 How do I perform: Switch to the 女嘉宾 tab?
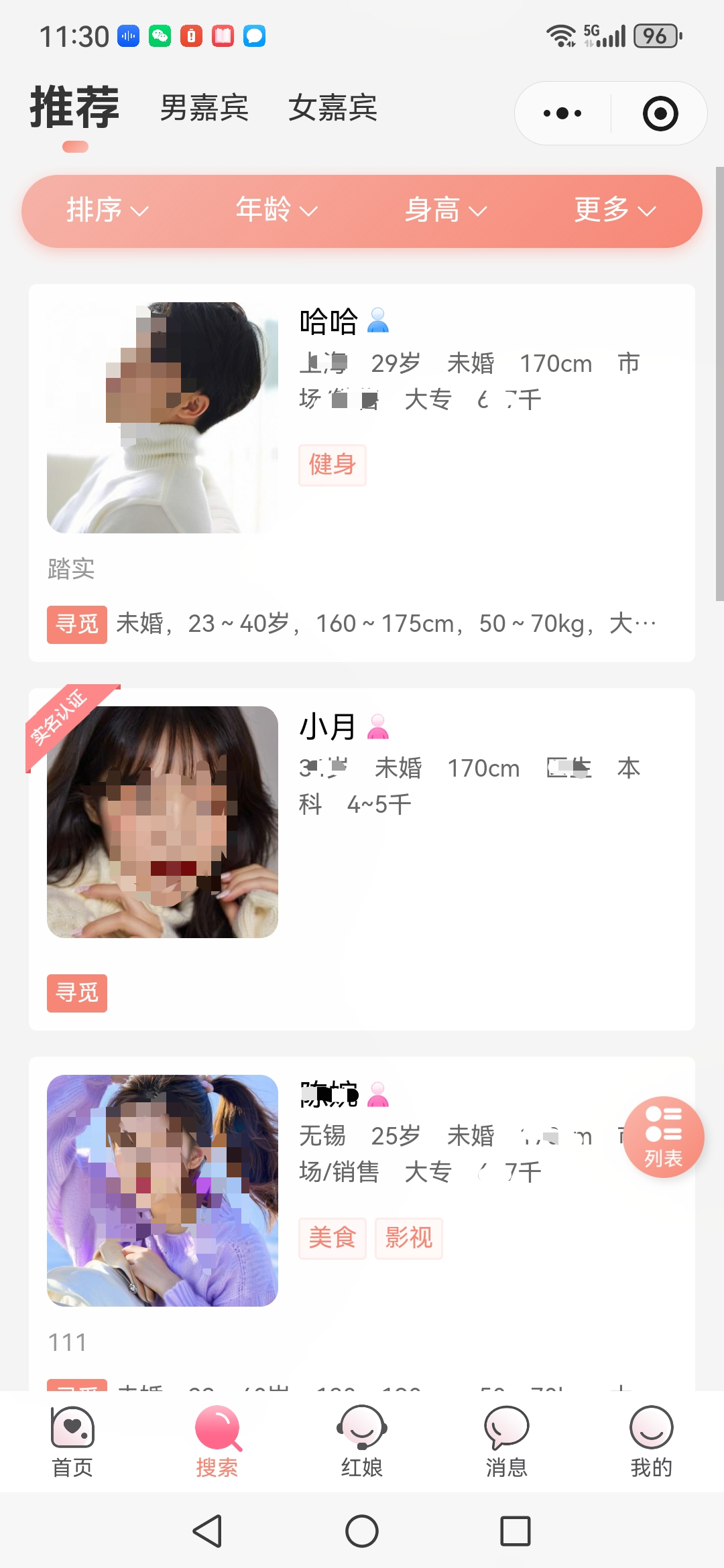[333, 108]
